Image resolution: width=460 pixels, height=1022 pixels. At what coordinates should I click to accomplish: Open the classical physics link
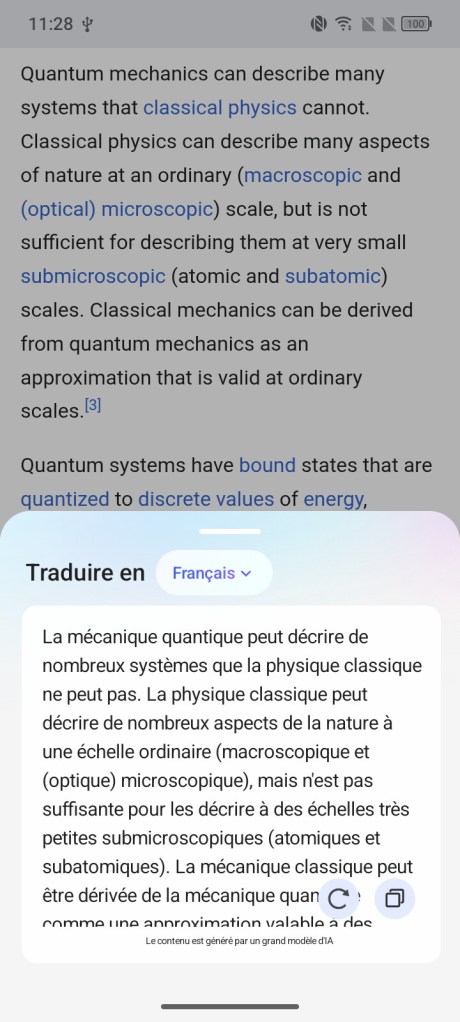(220, 108)
